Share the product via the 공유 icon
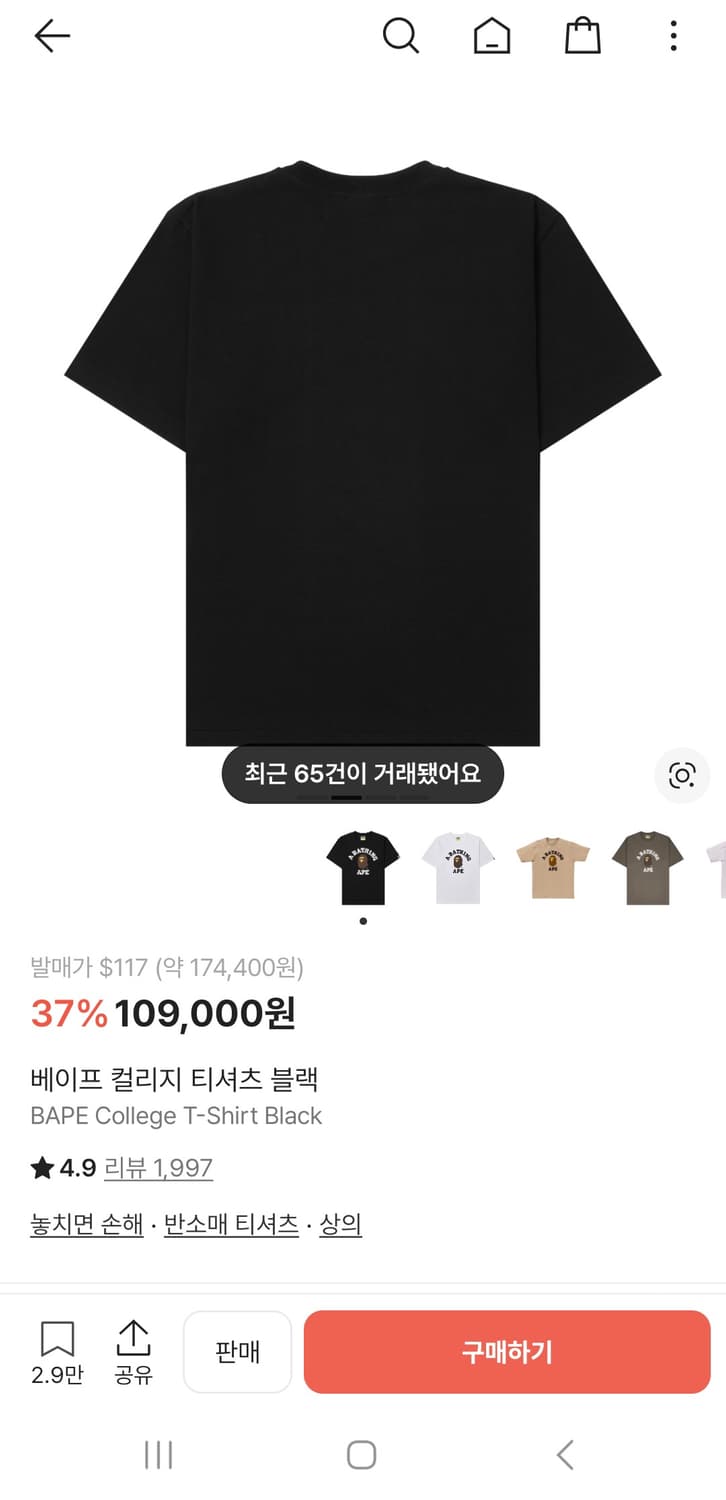The width and height of the screenshot is (726, 1500). tap(134, 1335)
